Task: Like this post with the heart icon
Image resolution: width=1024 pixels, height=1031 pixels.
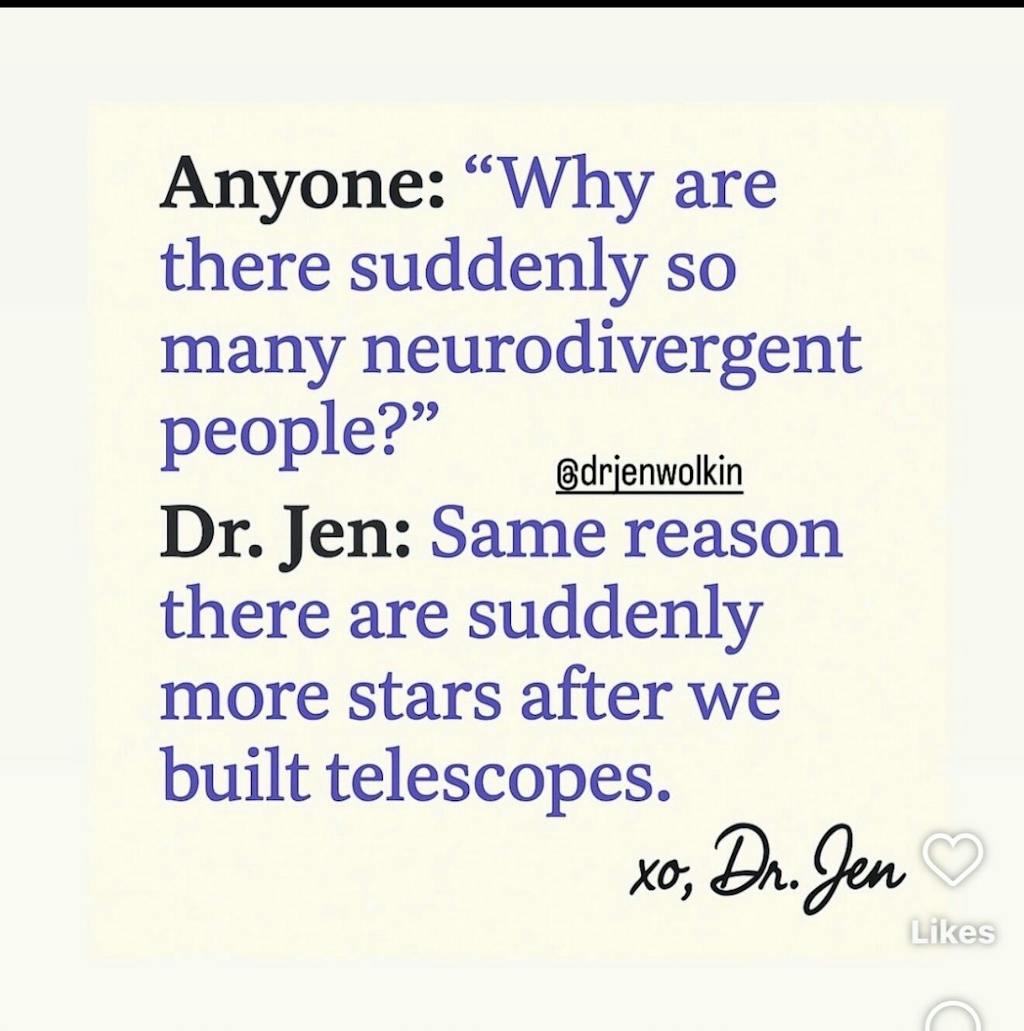Action: tap(952, 860)
